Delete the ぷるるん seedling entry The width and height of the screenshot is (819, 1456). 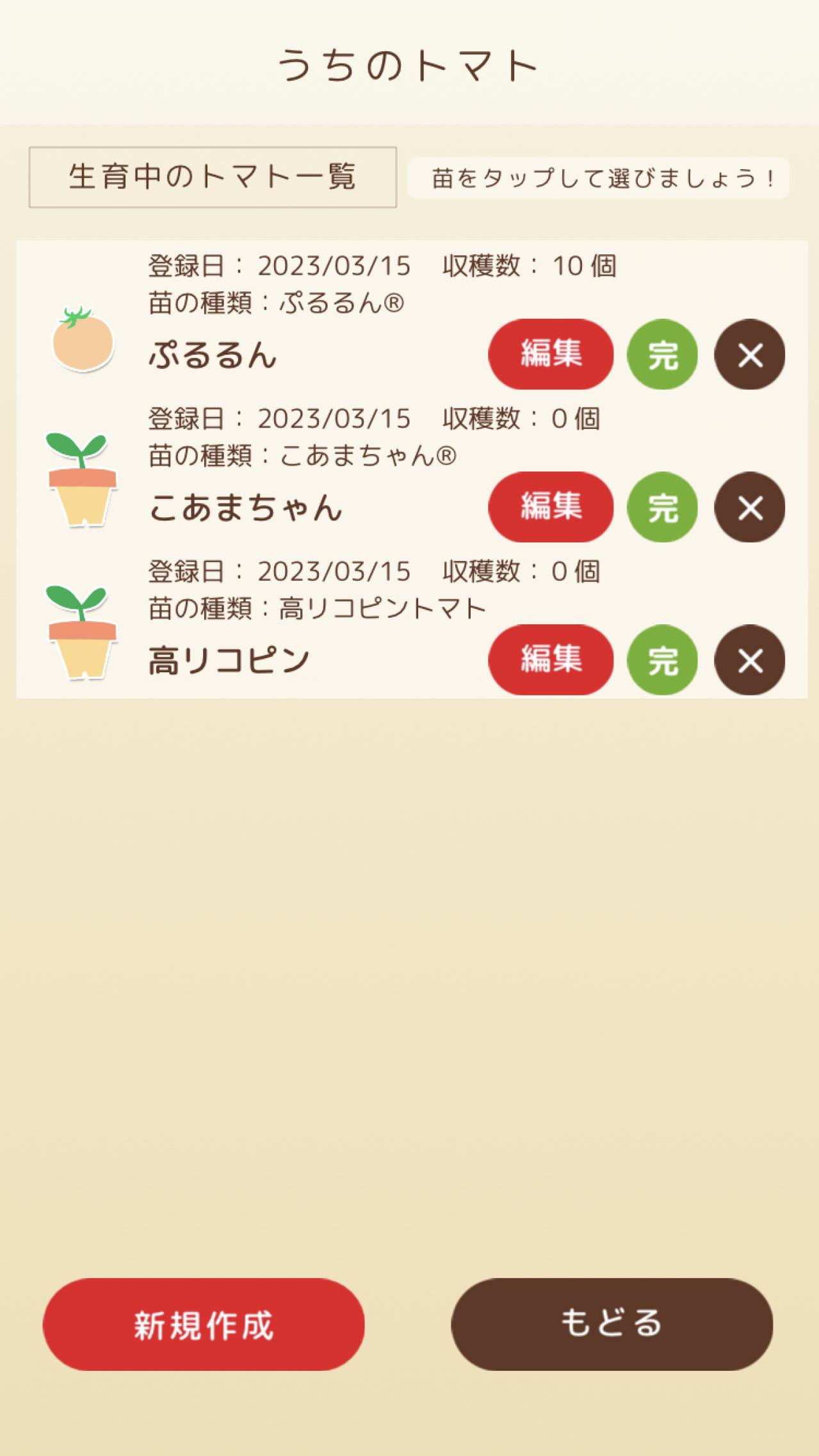pyautogui.click(x=749, y=354)
